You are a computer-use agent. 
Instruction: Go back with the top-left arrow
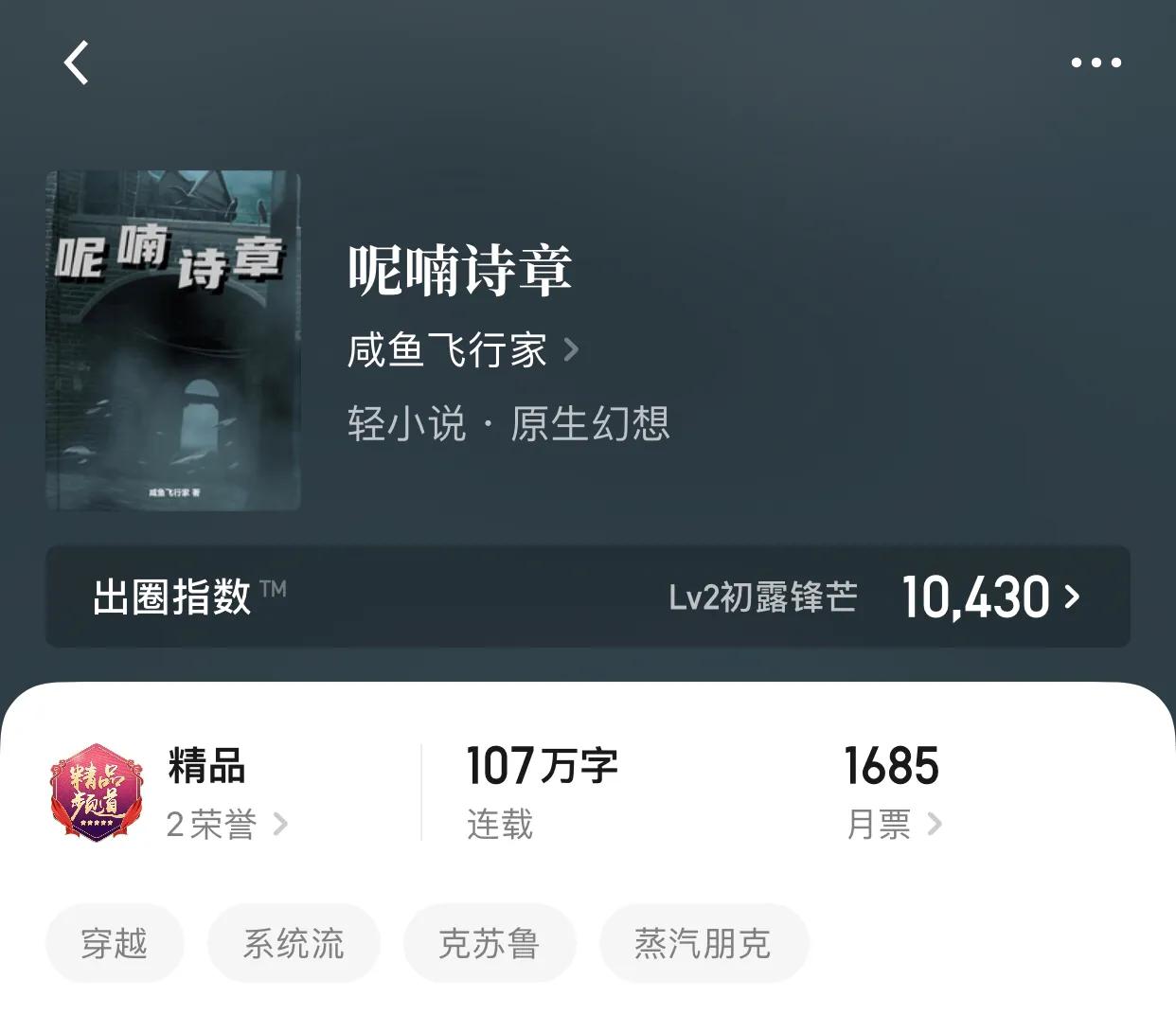[x=77, y=63]
